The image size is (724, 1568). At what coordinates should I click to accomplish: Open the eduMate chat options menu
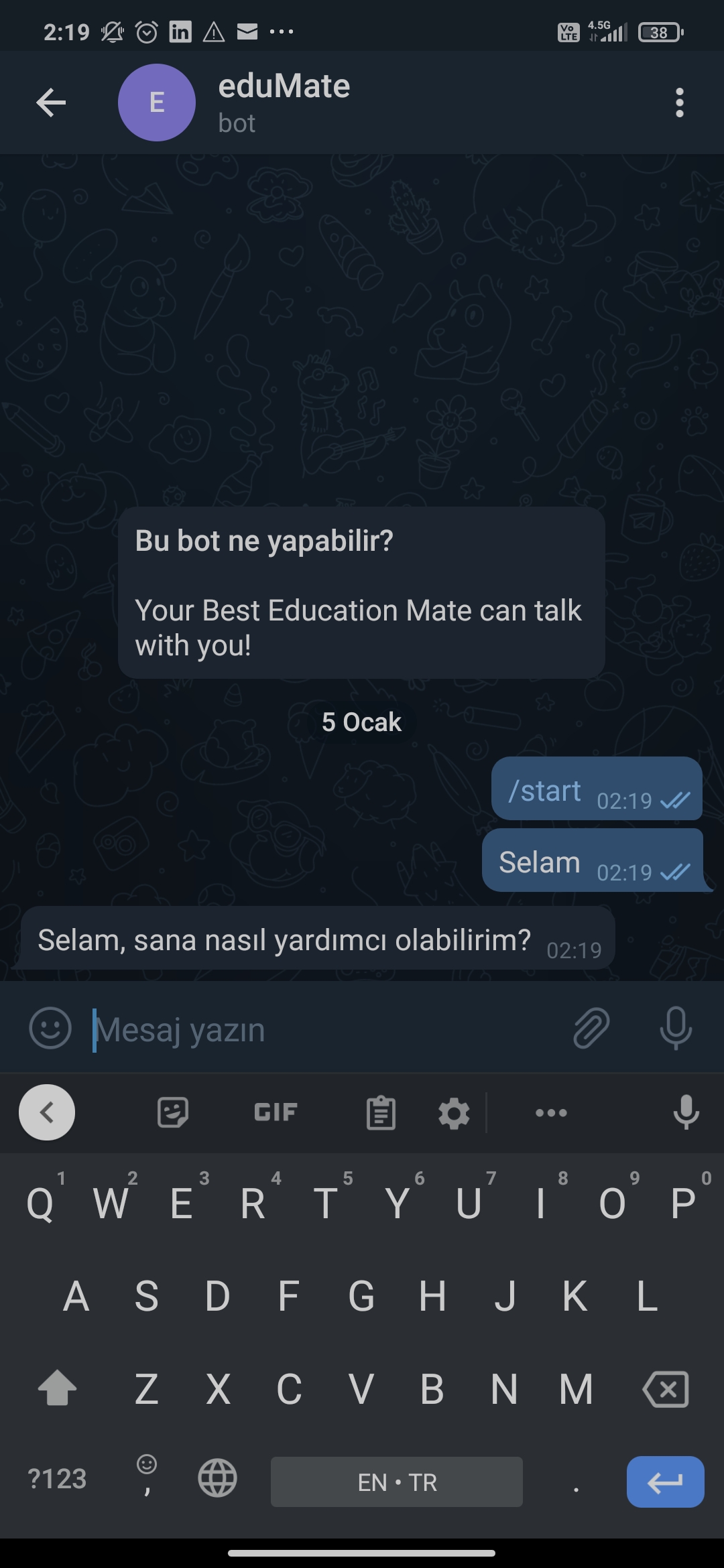679,102
